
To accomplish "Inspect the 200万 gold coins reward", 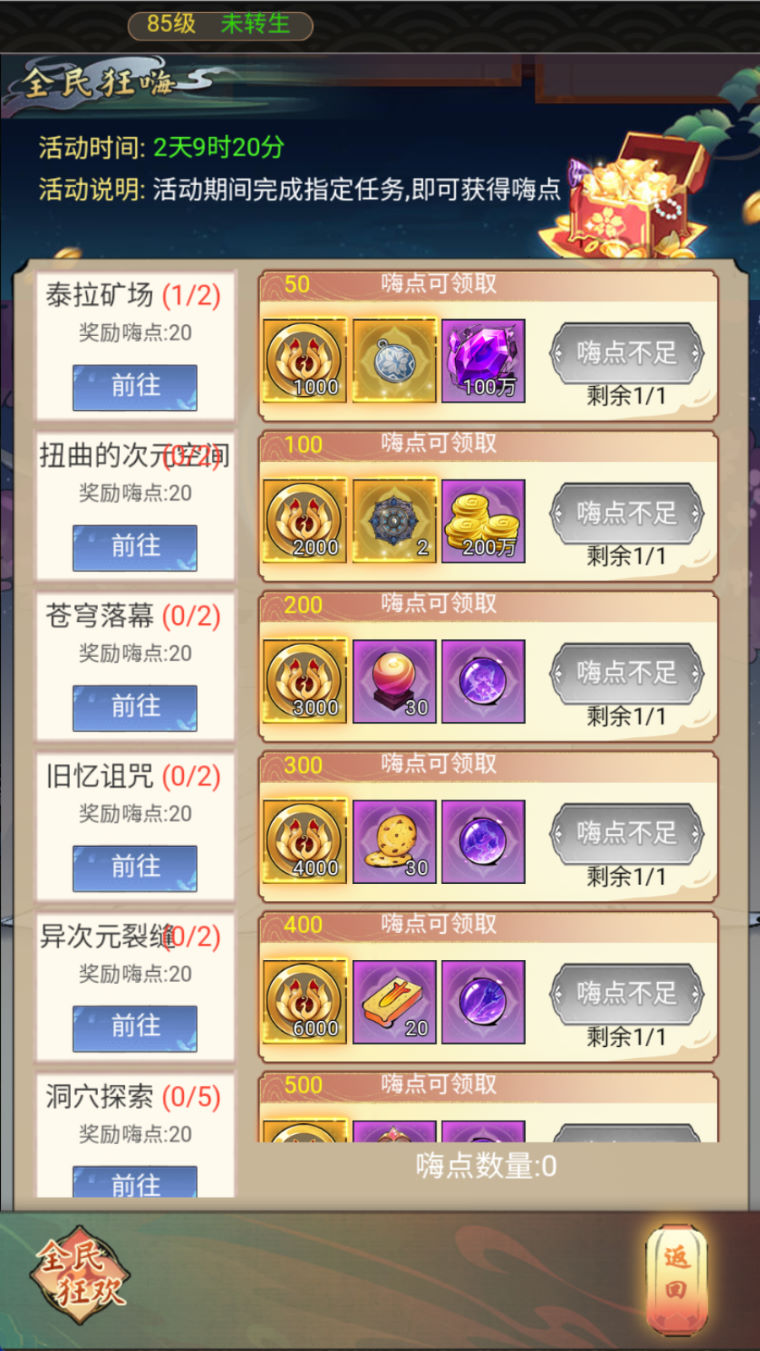I will [483, 520].
